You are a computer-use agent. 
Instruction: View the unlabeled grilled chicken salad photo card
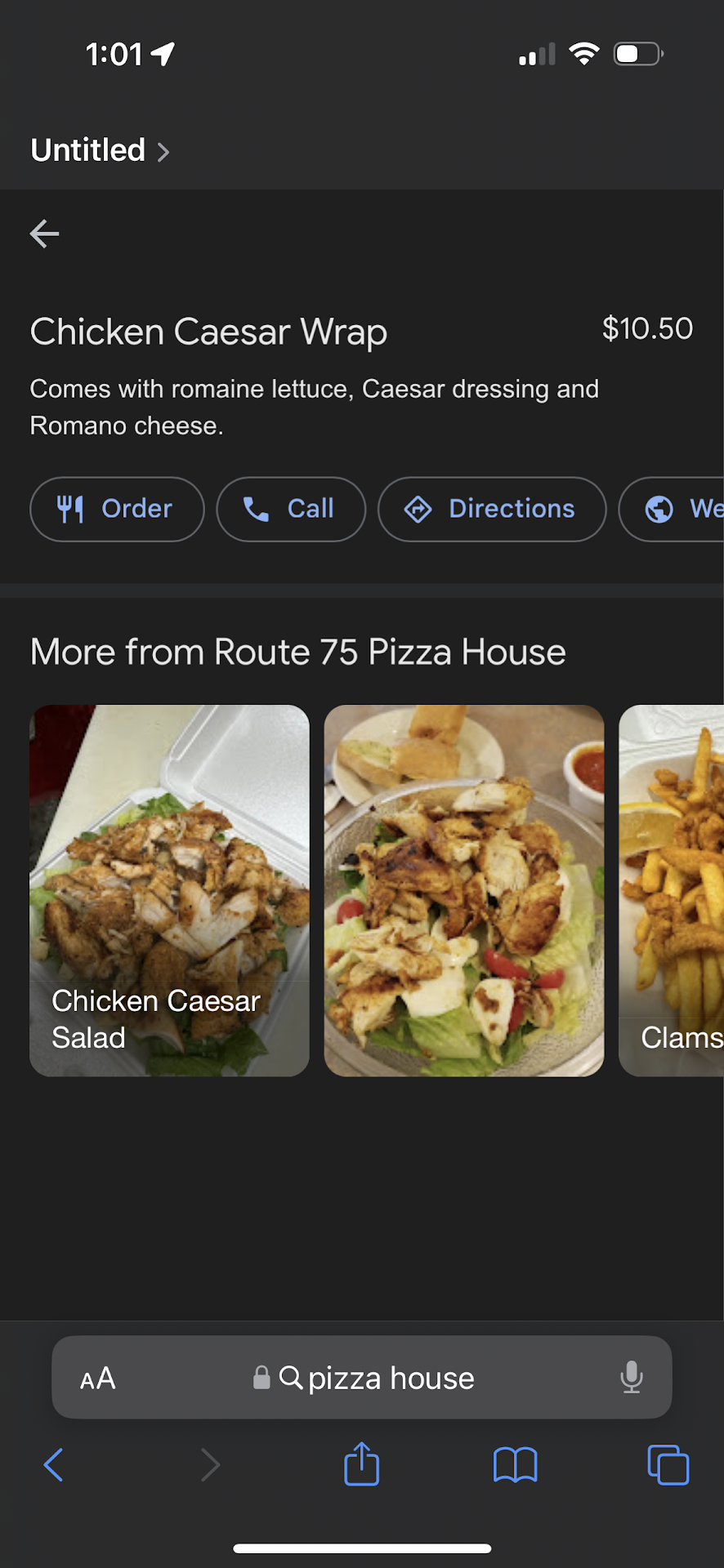(x=464, y=890)
